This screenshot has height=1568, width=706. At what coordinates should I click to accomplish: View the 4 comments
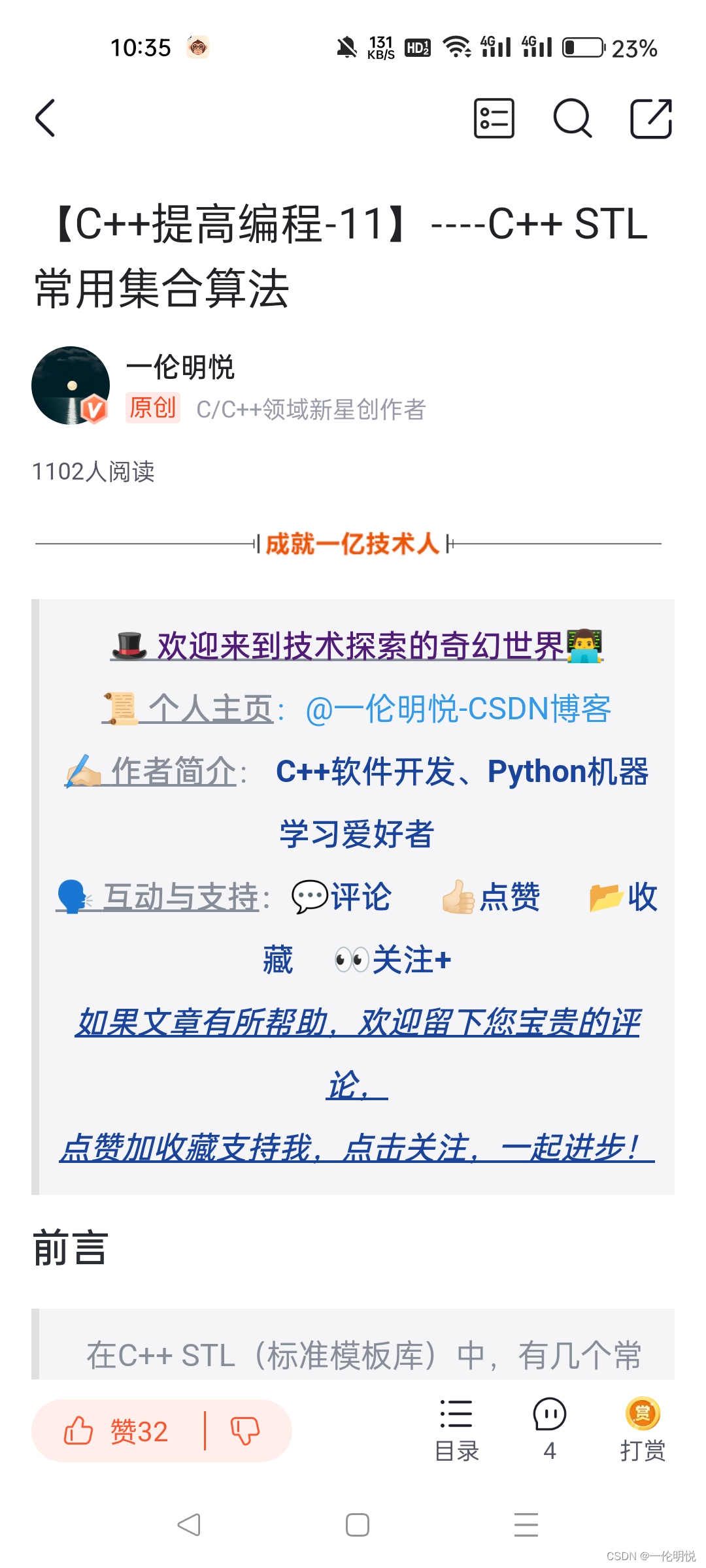coord(549,1429)
